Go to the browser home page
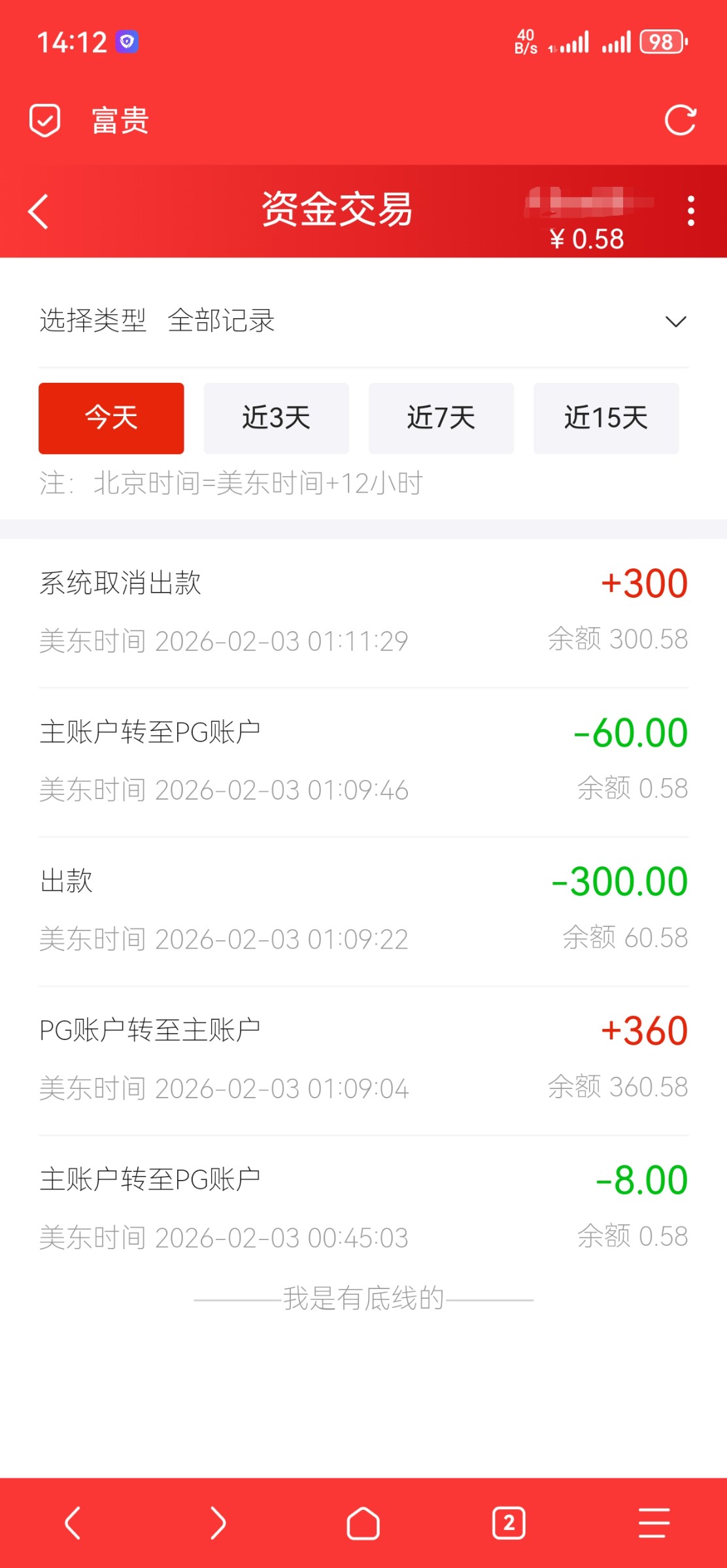This screenshot has height=1568, width=727. [363, 1523]
